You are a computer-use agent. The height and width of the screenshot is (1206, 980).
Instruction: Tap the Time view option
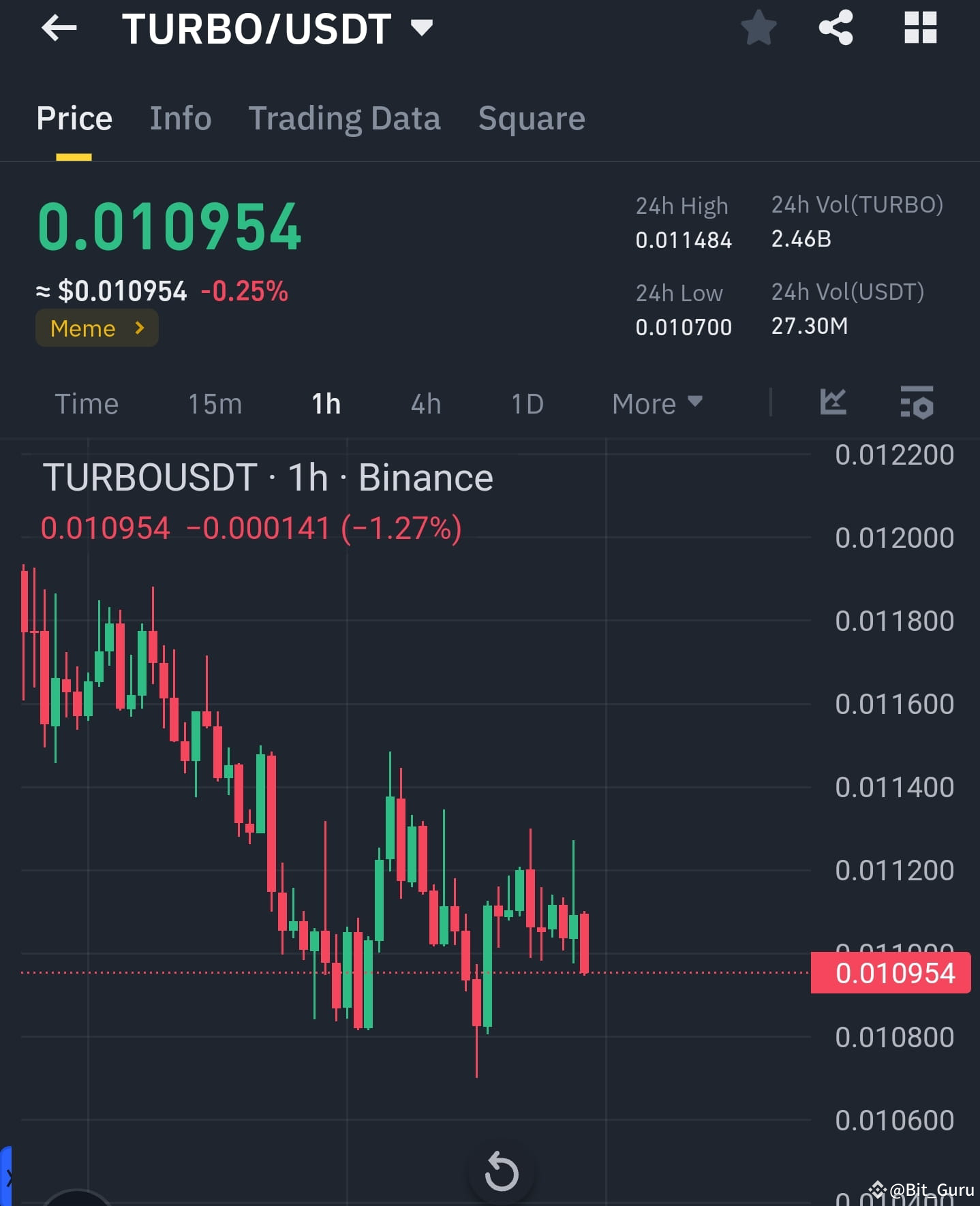(87, 403)
